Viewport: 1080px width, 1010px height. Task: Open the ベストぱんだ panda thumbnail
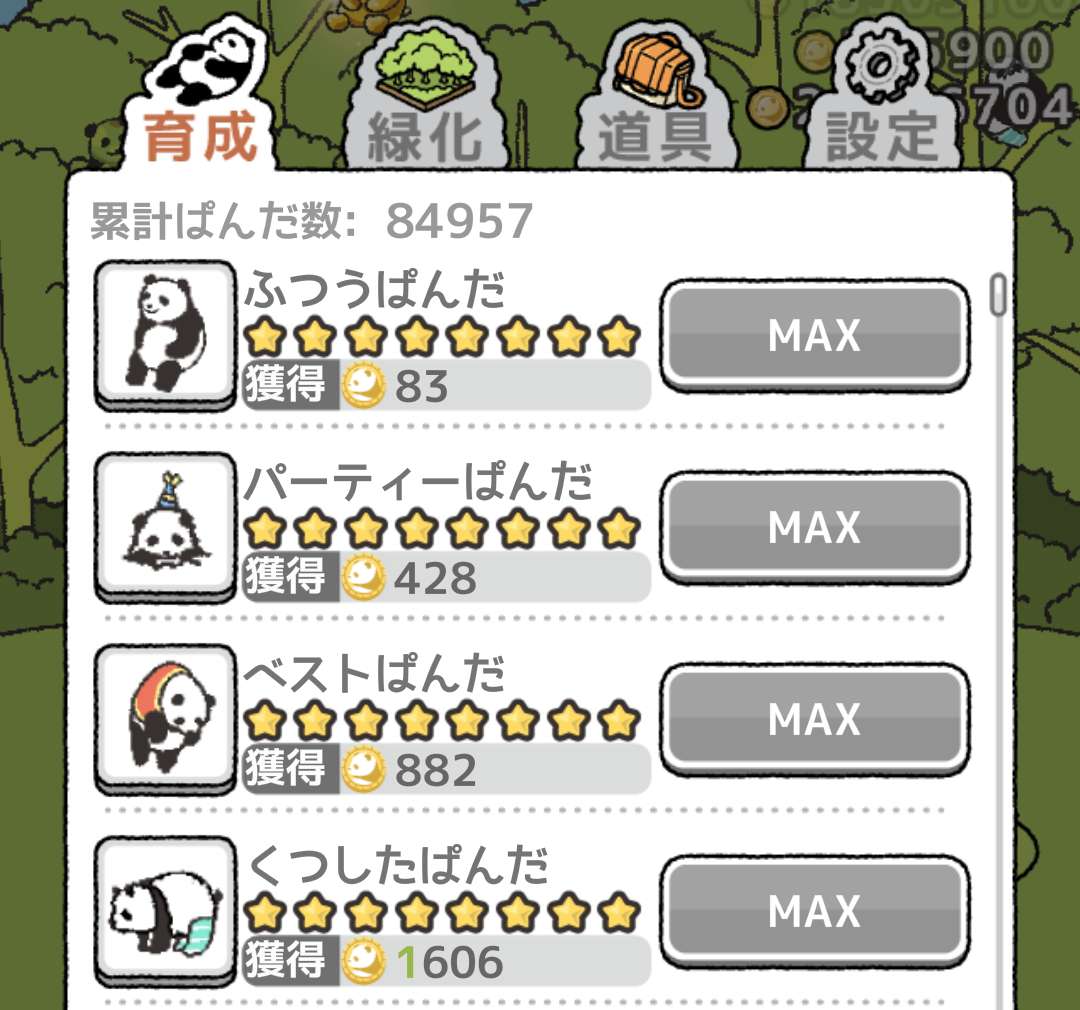[165, 718]
